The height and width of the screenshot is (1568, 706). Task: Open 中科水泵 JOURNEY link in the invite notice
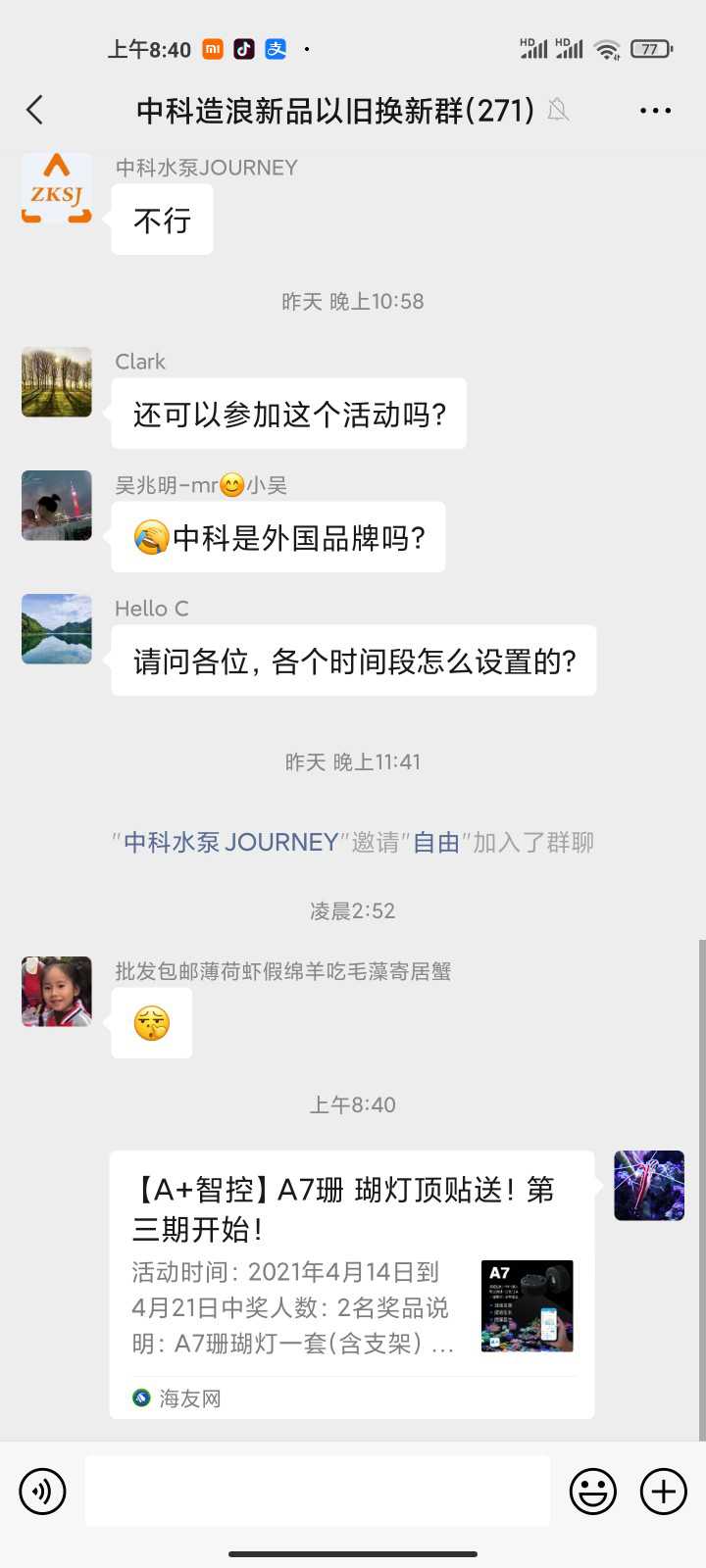click(x=230, y=843)
